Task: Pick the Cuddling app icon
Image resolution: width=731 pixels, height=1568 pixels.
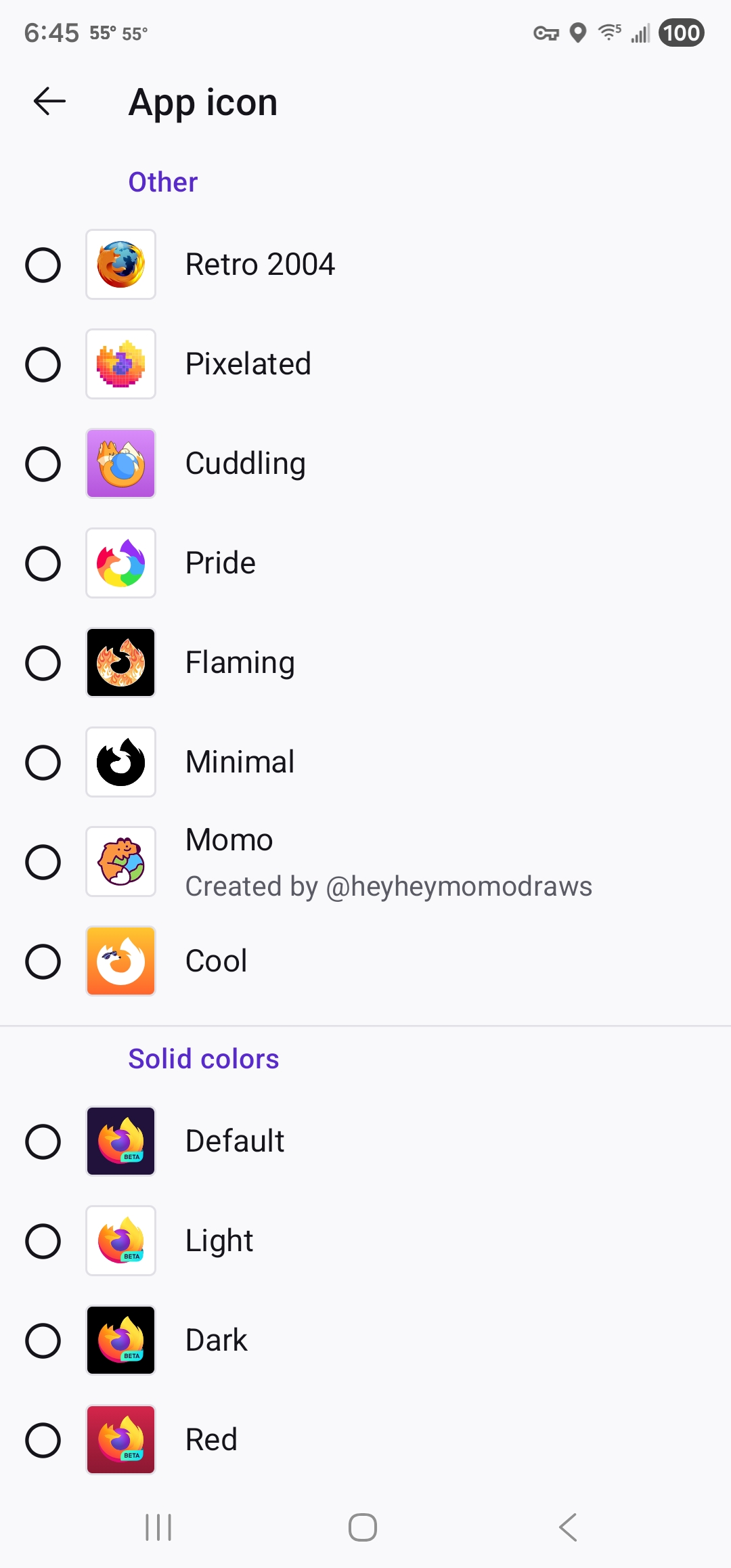Action: tap(43, 464)
